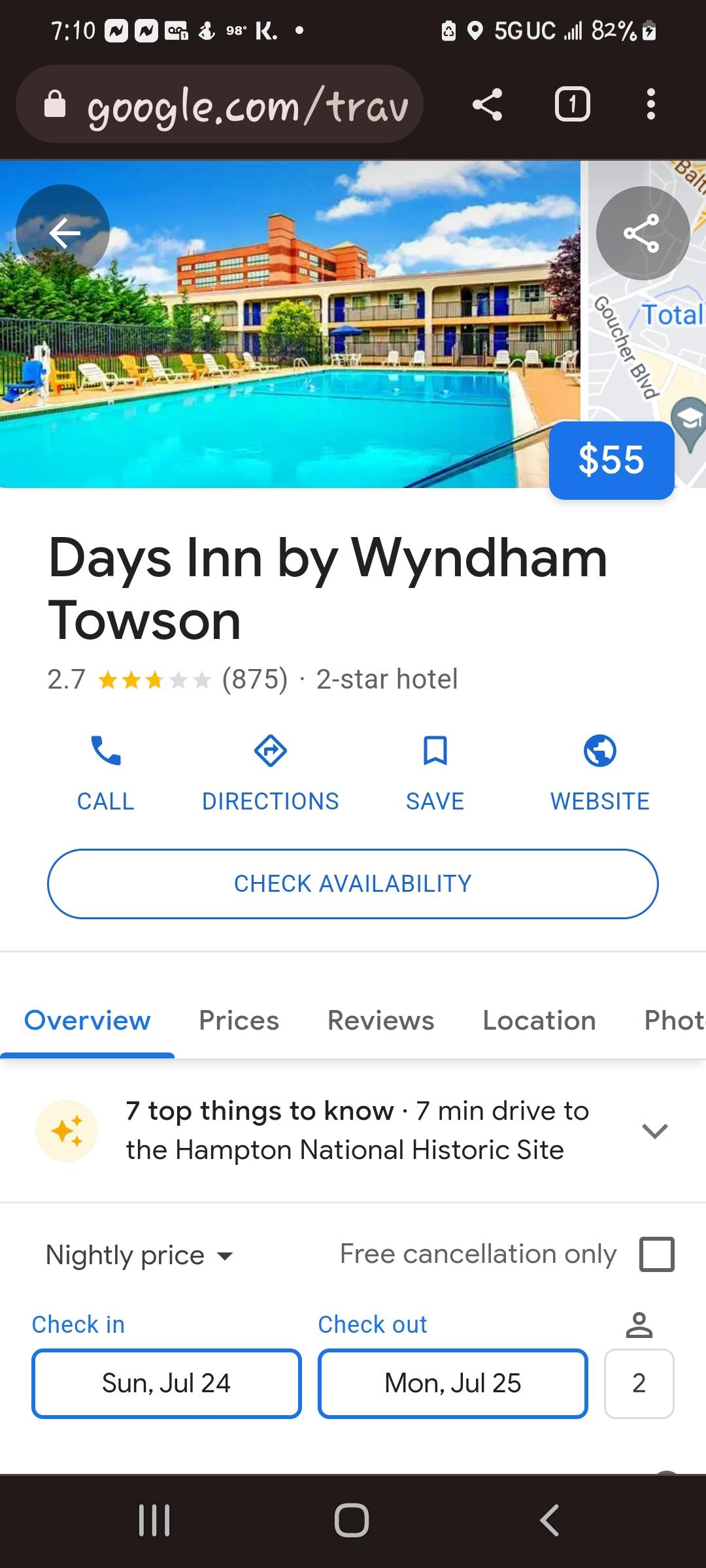Switch to the Location tab
This screenshot has width=706, height=1568.
tap(539, 1021)
